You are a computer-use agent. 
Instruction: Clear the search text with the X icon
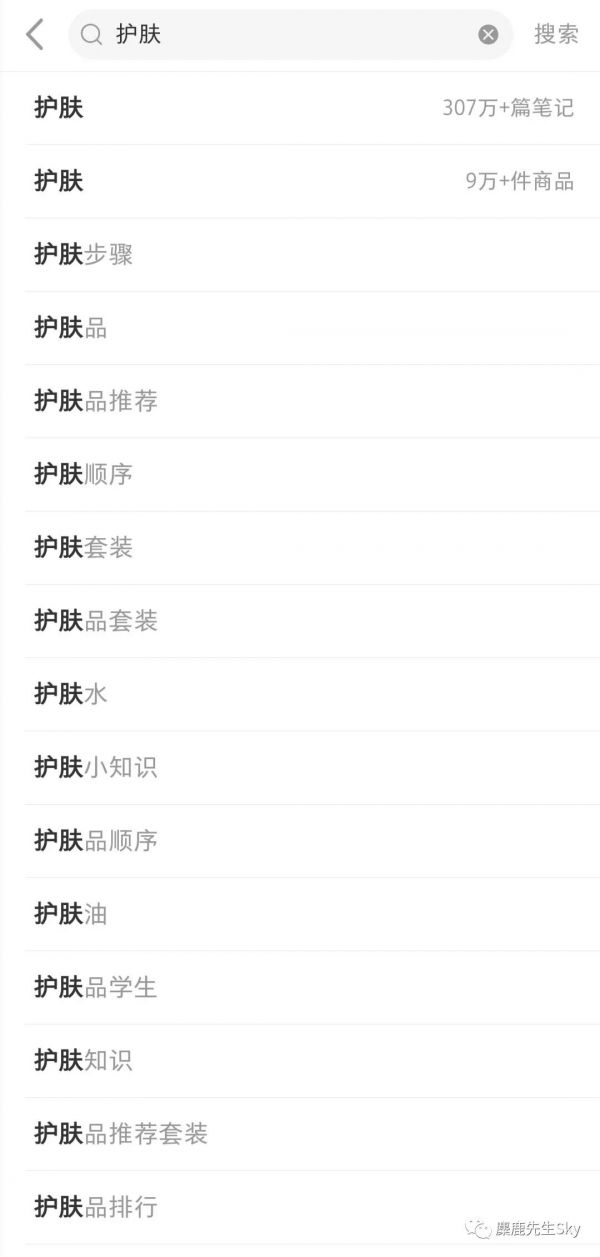488,35
